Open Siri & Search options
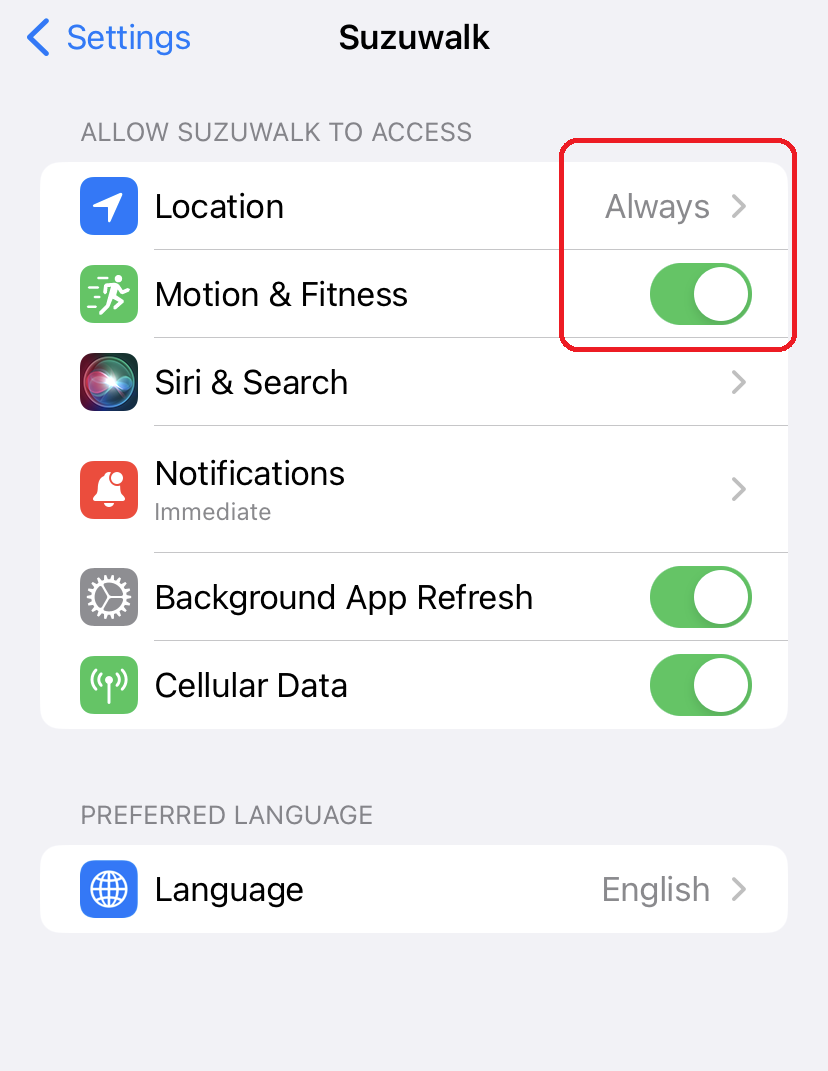828x1071 pixels. [413, 383]
